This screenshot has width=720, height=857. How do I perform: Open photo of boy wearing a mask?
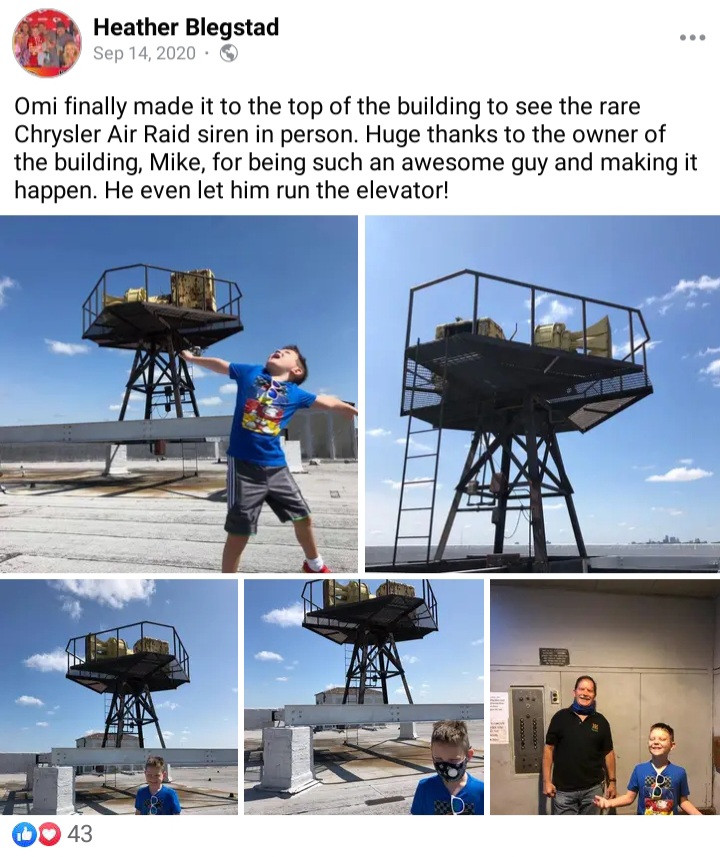click(364, 697)
